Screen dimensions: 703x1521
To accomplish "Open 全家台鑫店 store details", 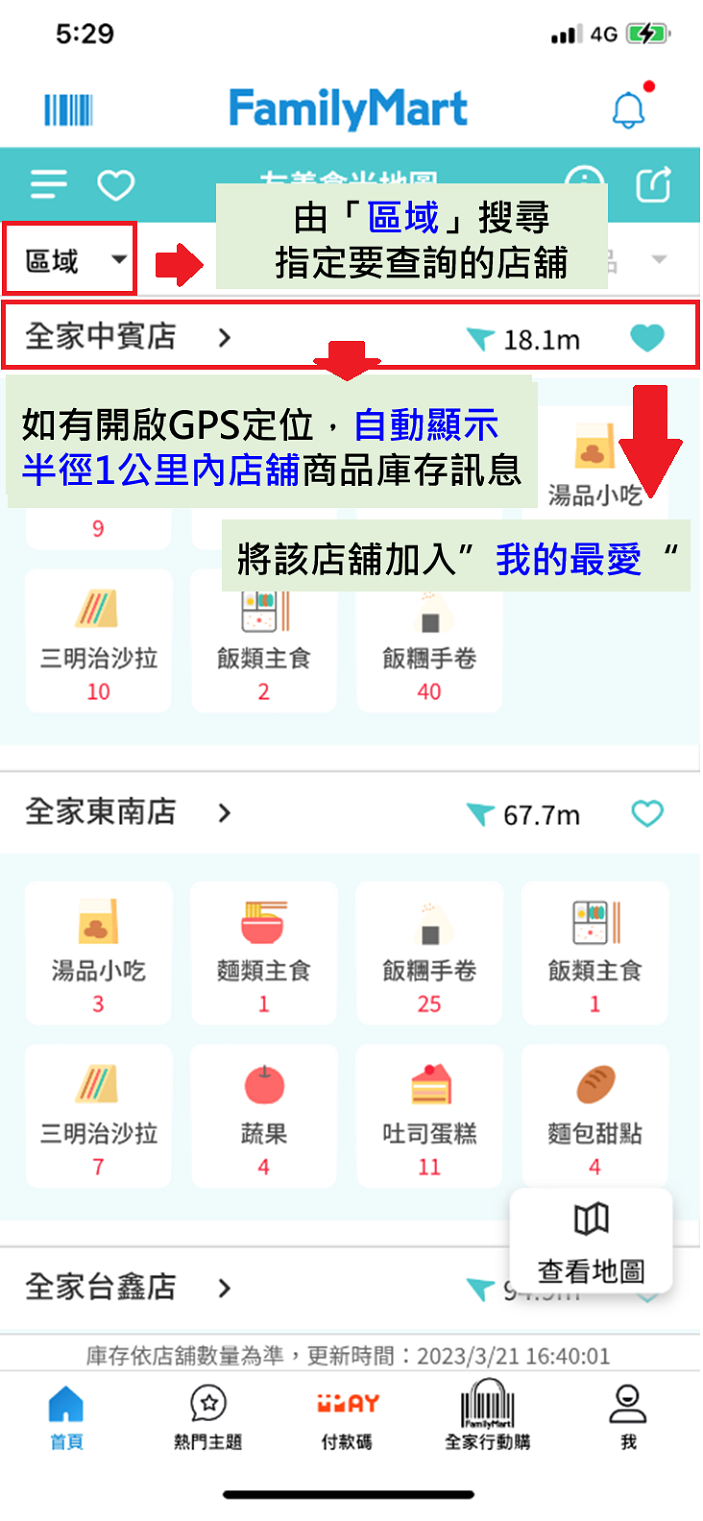I will tap(128, 1288).
